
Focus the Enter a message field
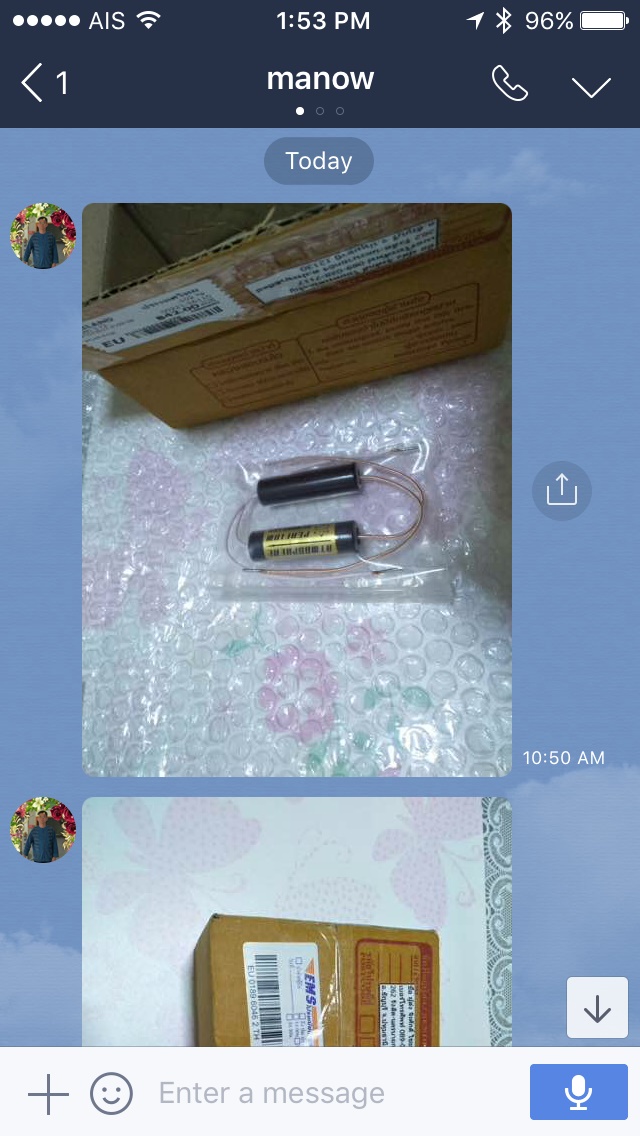[330, 1094]
